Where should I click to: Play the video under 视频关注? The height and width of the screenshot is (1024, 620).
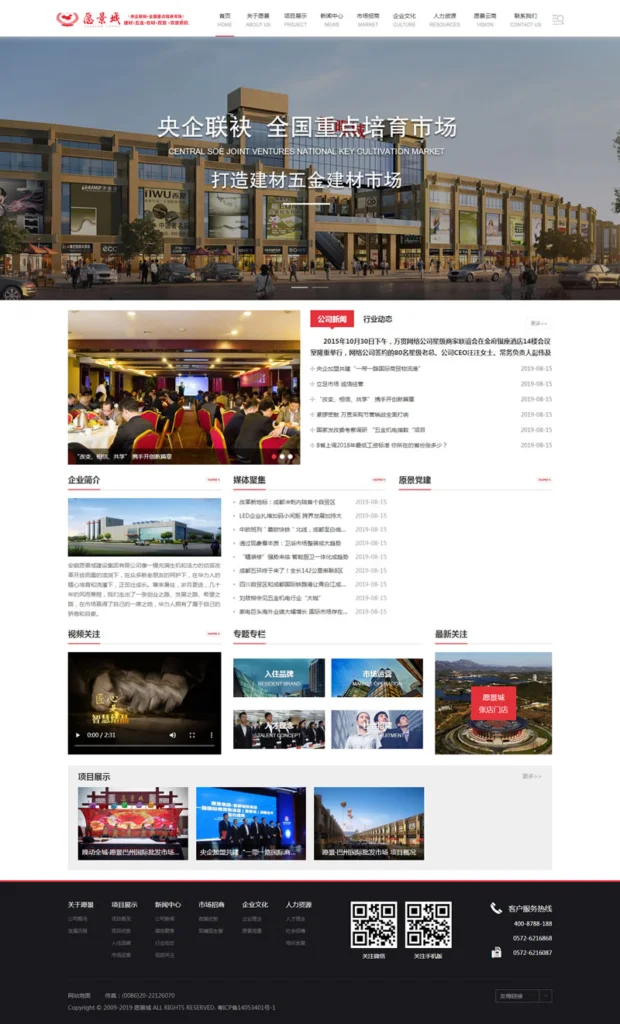point(78,735)
